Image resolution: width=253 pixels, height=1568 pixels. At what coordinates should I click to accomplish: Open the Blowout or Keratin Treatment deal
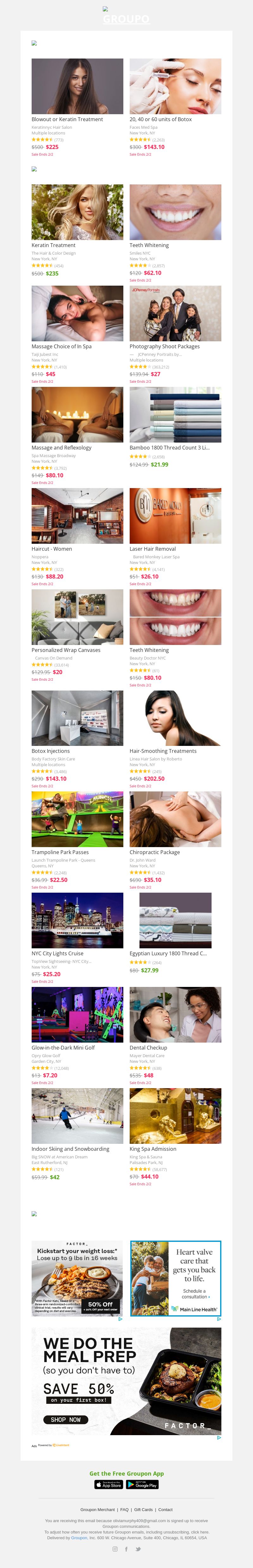[77, 86]
